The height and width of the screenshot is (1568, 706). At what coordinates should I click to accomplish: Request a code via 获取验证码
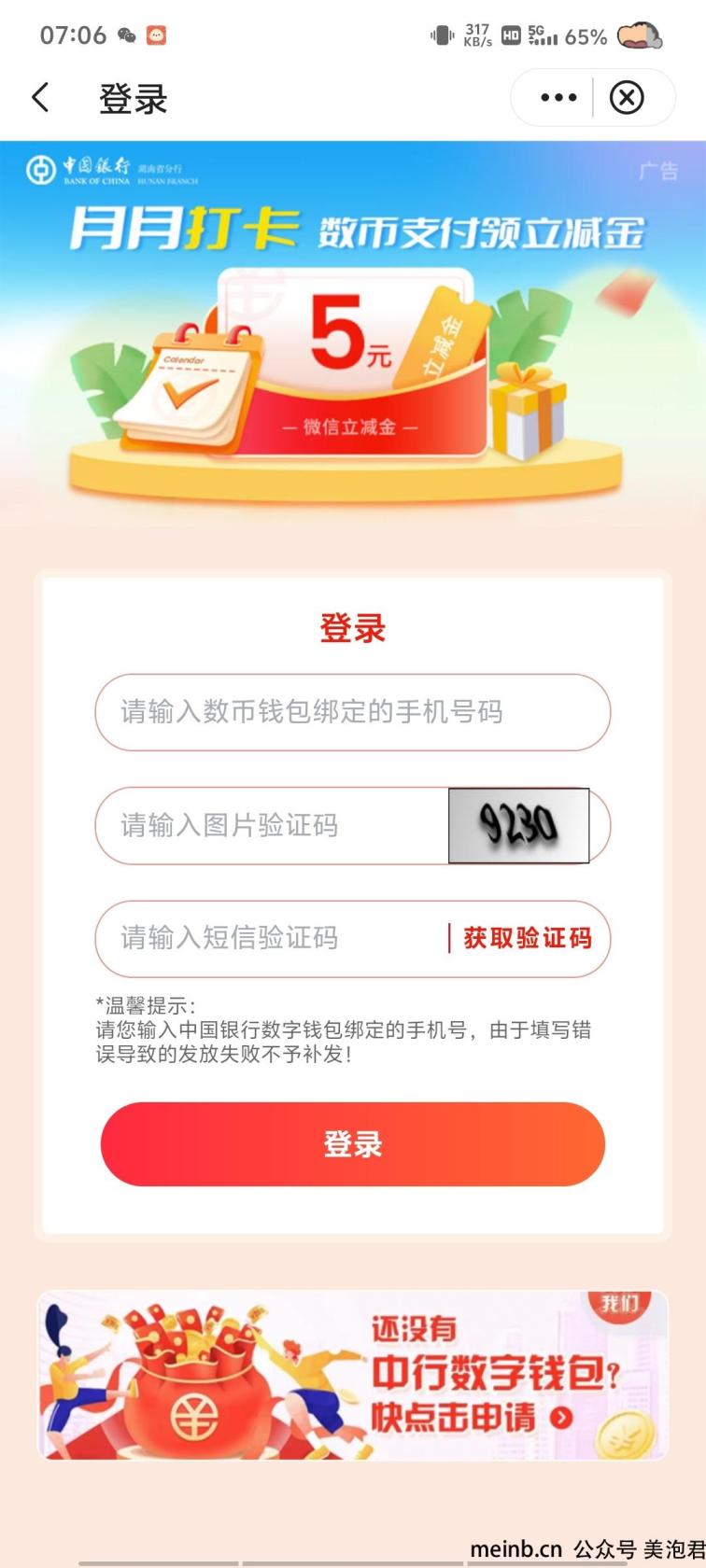pyautogui.click(x=528, y=939)
